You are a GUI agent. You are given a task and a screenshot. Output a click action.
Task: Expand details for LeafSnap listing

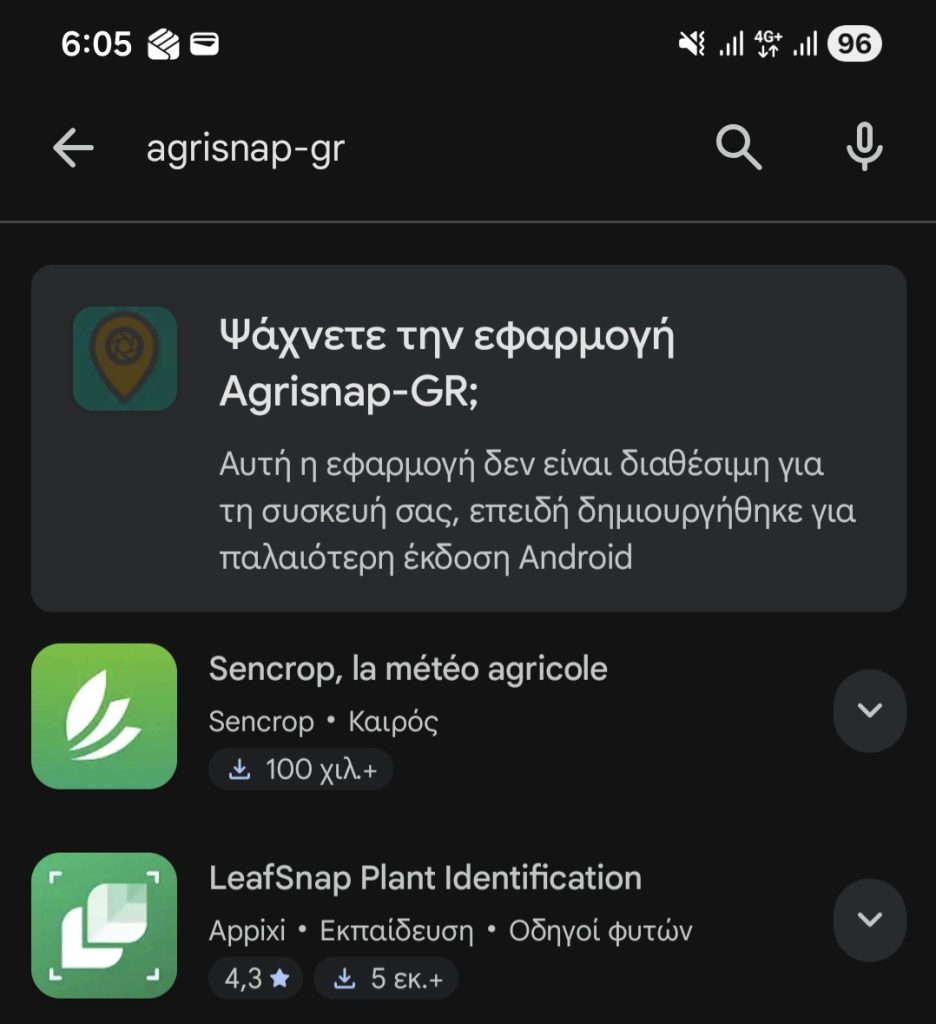(x=869, y=920)
